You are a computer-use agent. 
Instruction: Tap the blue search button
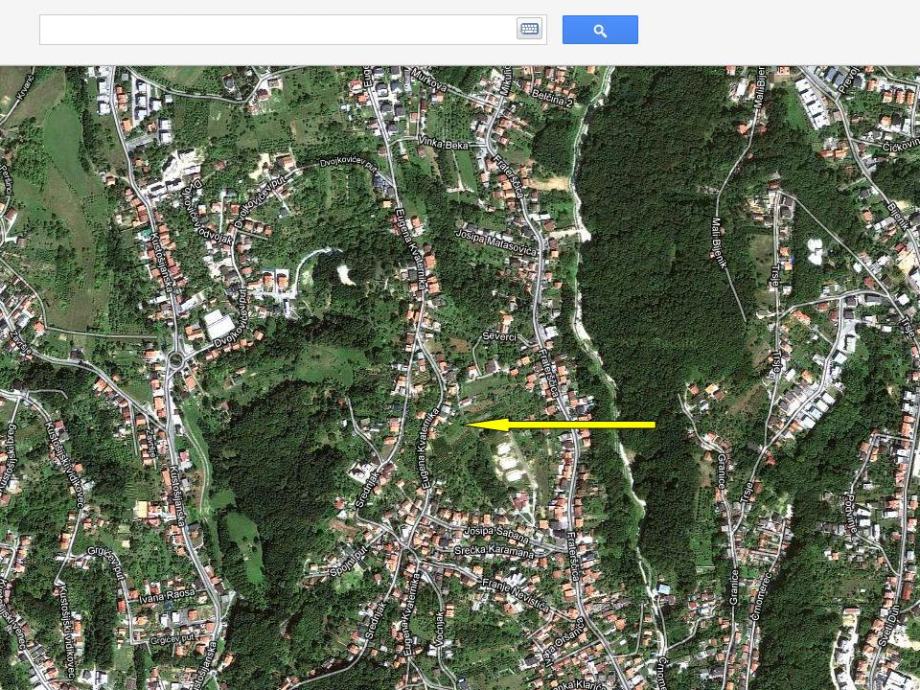coord(600,30)
